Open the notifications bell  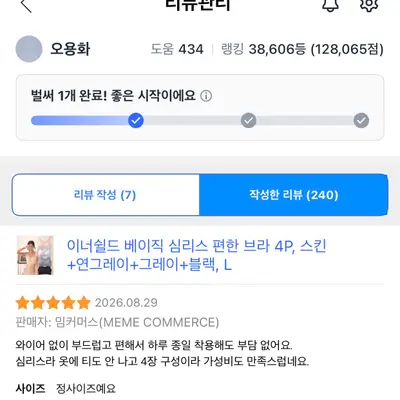(x=330, y=5)
